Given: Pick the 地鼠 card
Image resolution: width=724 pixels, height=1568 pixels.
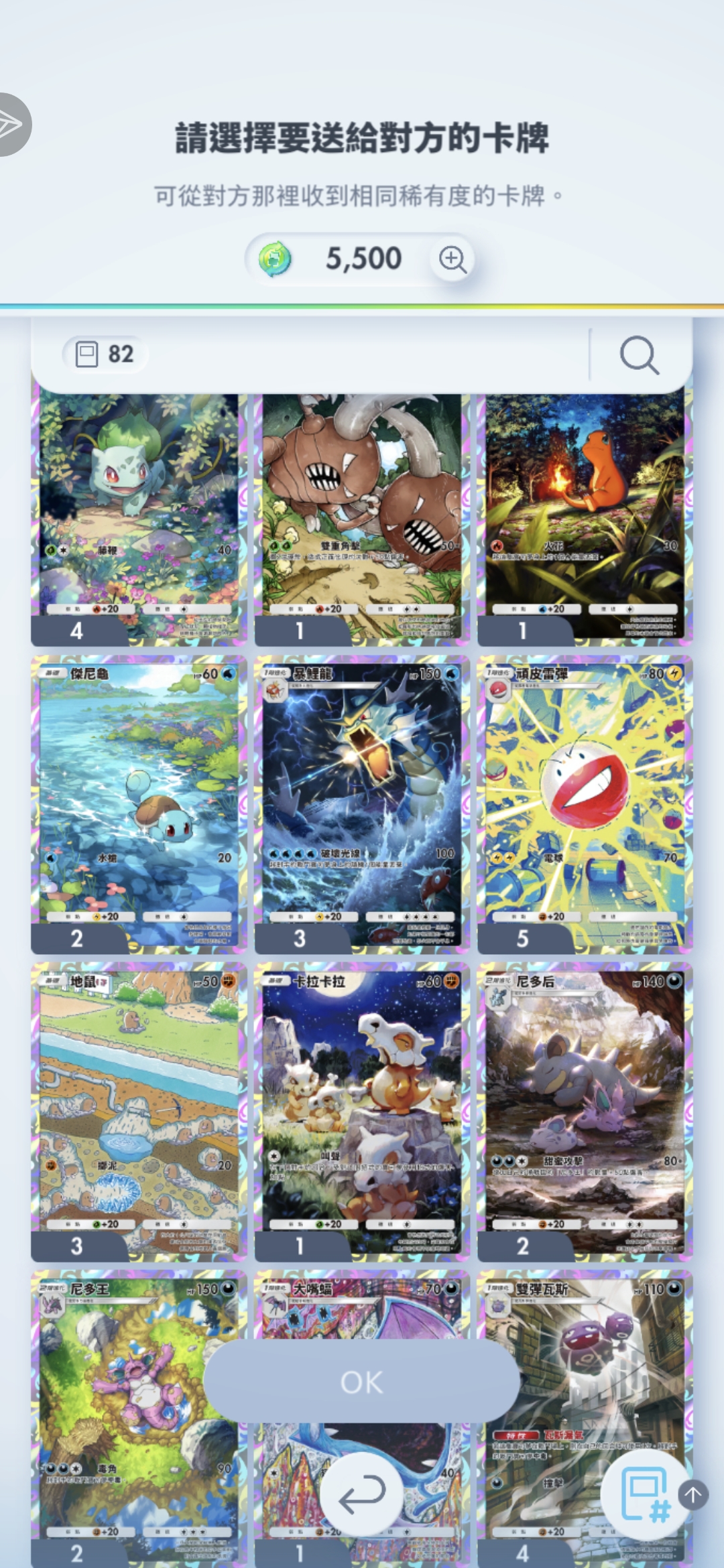Looking at the screenshot, I should coord(139,1112).
